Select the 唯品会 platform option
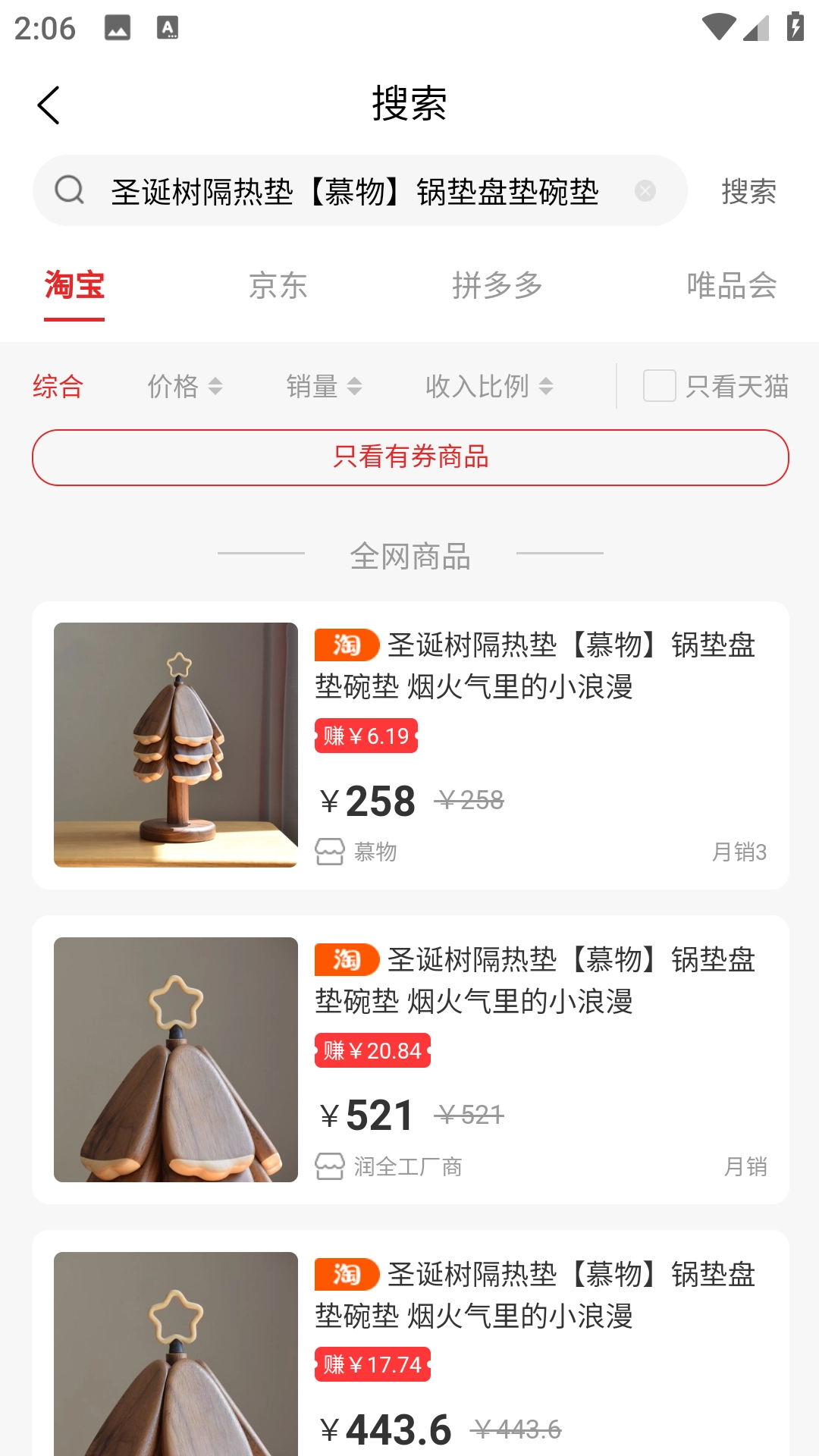The image size is (819, 1456). point(733,286)
